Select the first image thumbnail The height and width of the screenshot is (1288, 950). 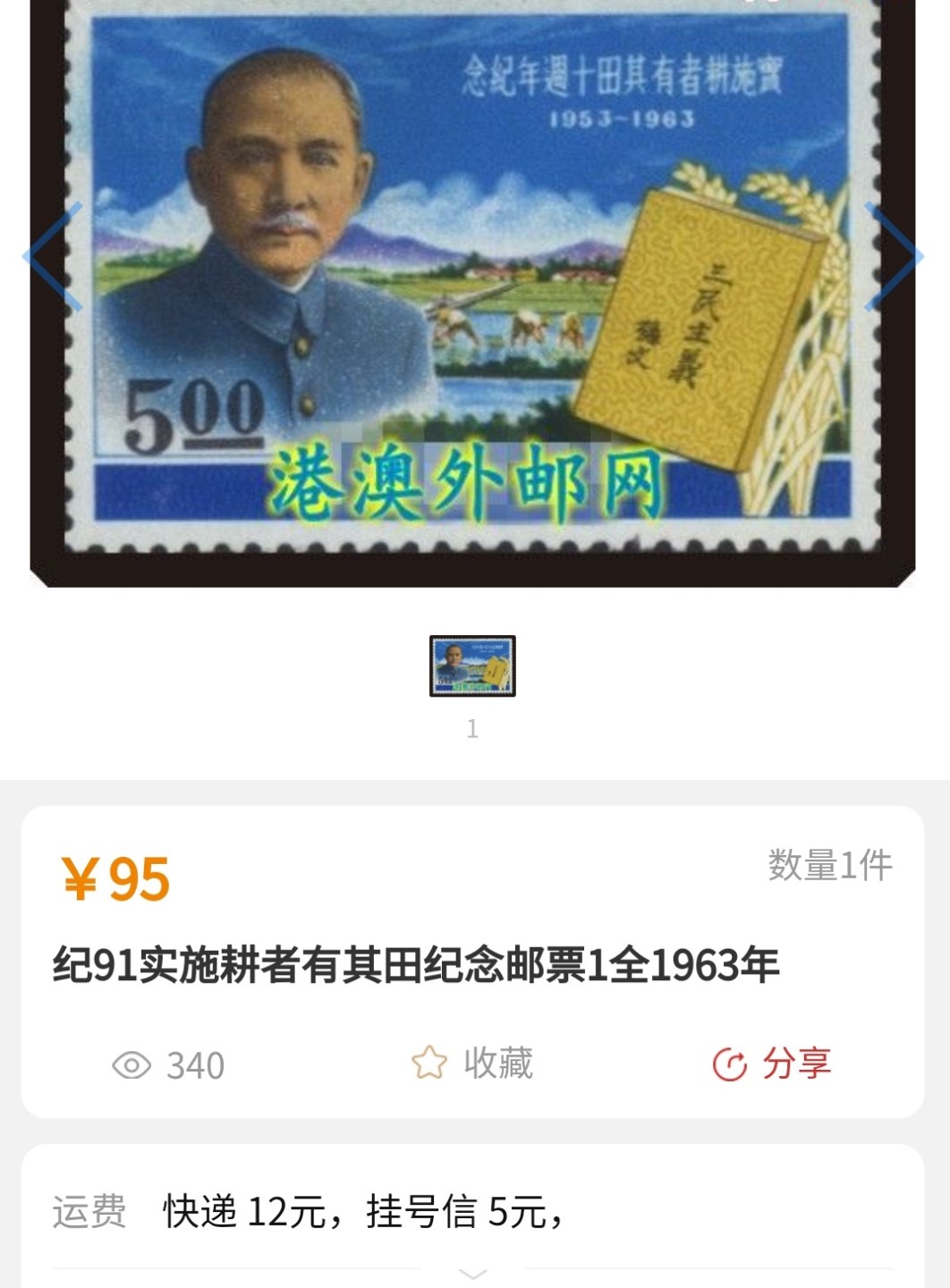(x=472, y=666)
